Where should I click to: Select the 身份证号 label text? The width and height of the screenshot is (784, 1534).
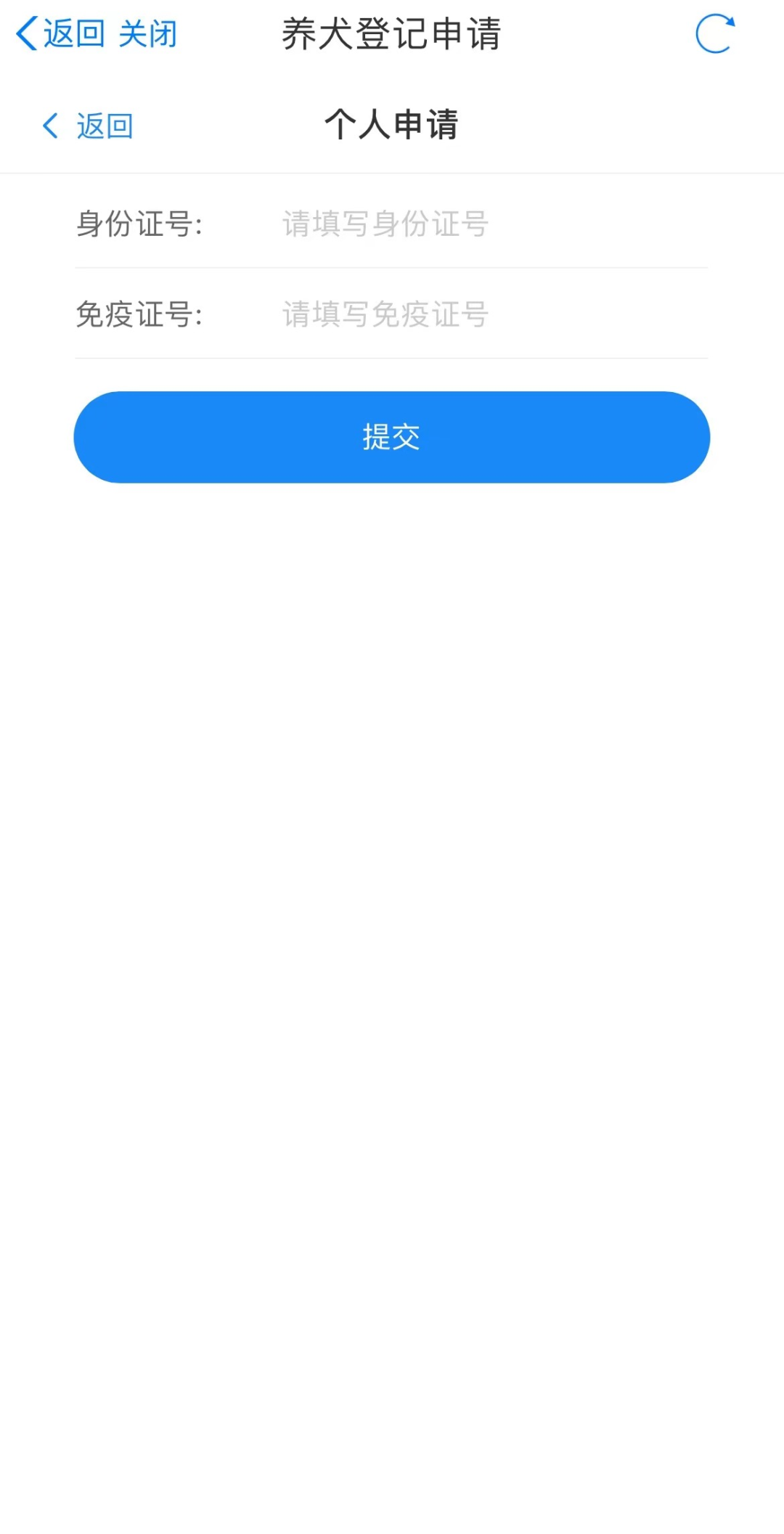[x=140, y=225]
